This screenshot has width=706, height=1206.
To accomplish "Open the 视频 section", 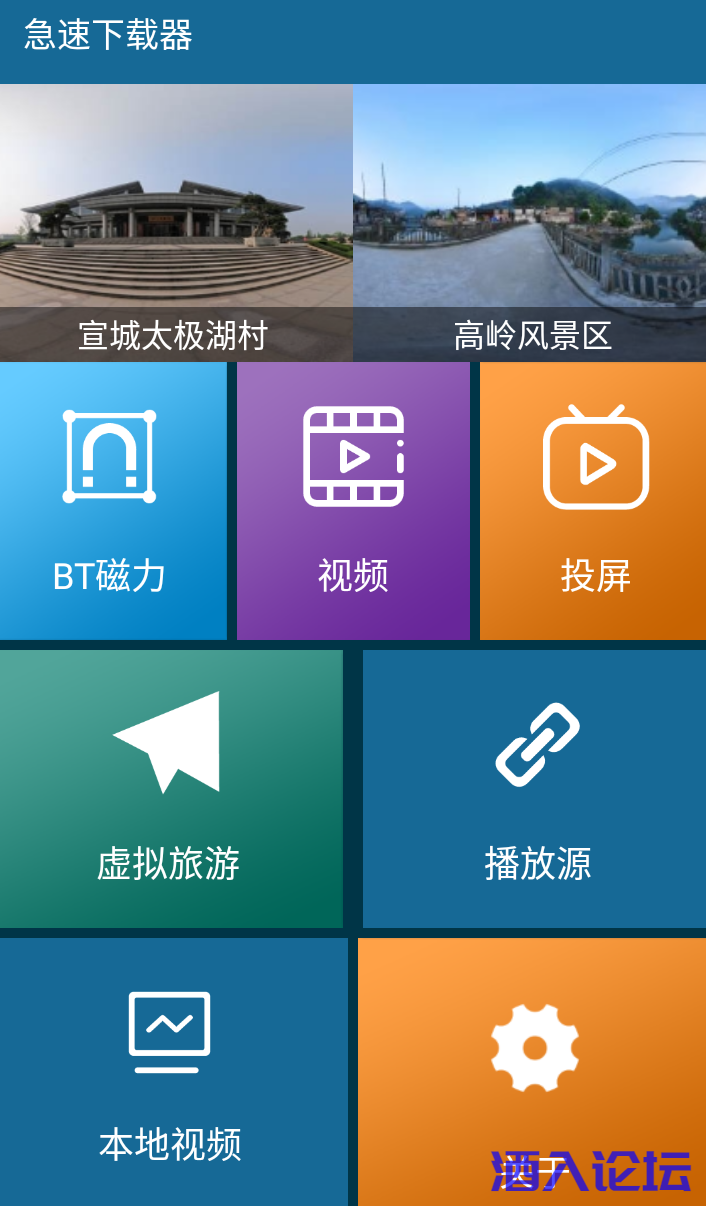I will (x=353, y=500).
